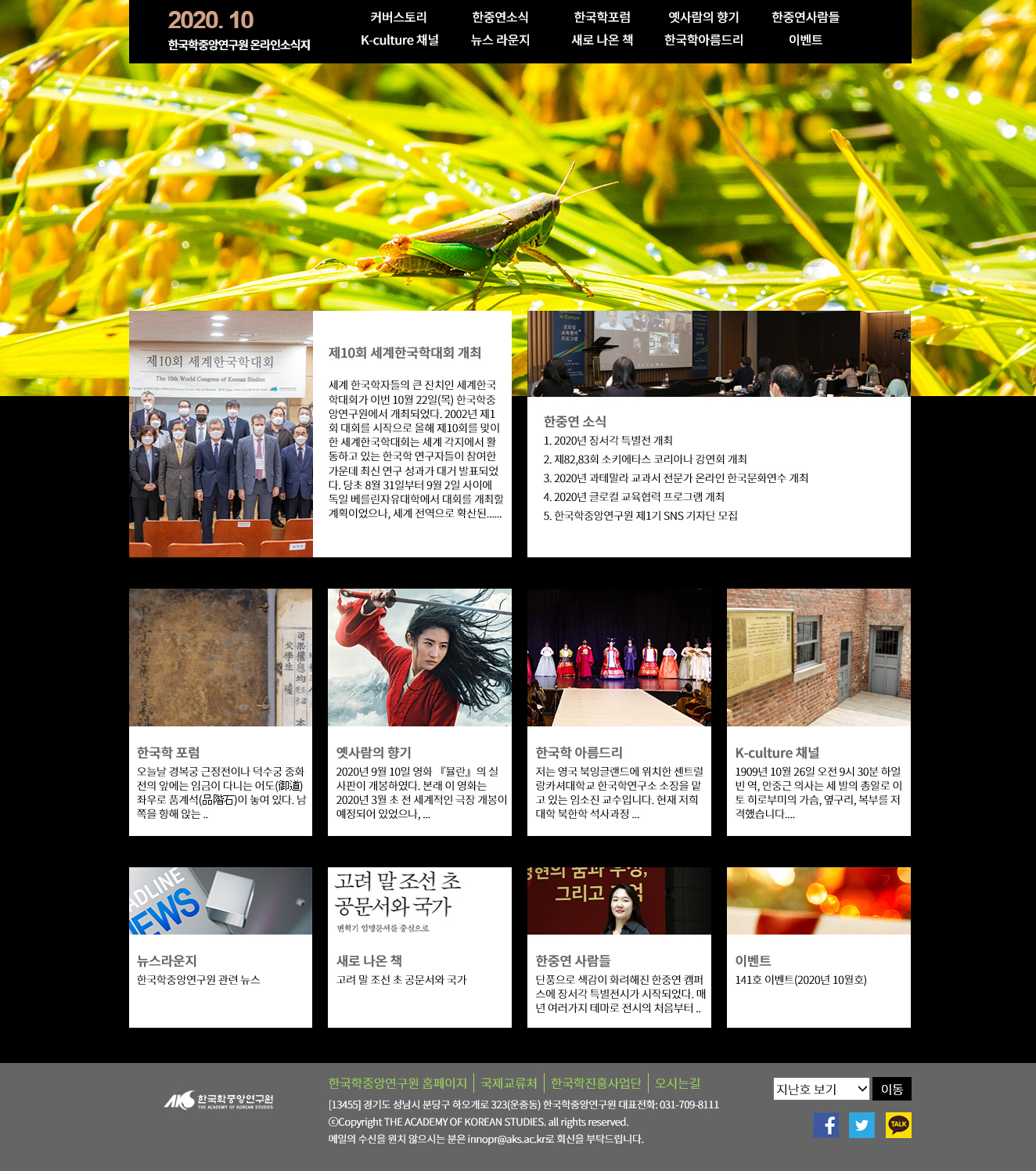1036x1171 pixels.
Task: View the 새로 나온 책 book card
Action: click(x=419, y=947)
